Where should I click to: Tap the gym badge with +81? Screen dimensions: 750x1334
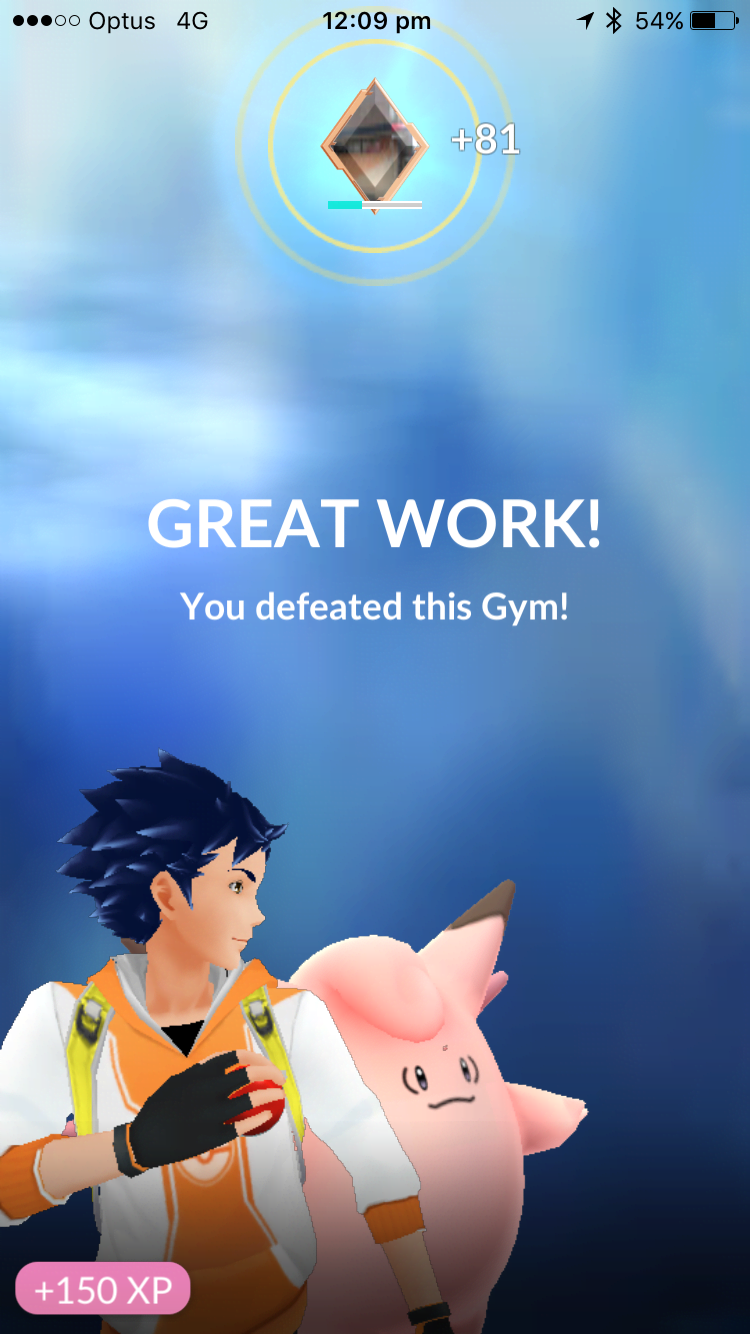click(x=375, y=147)
